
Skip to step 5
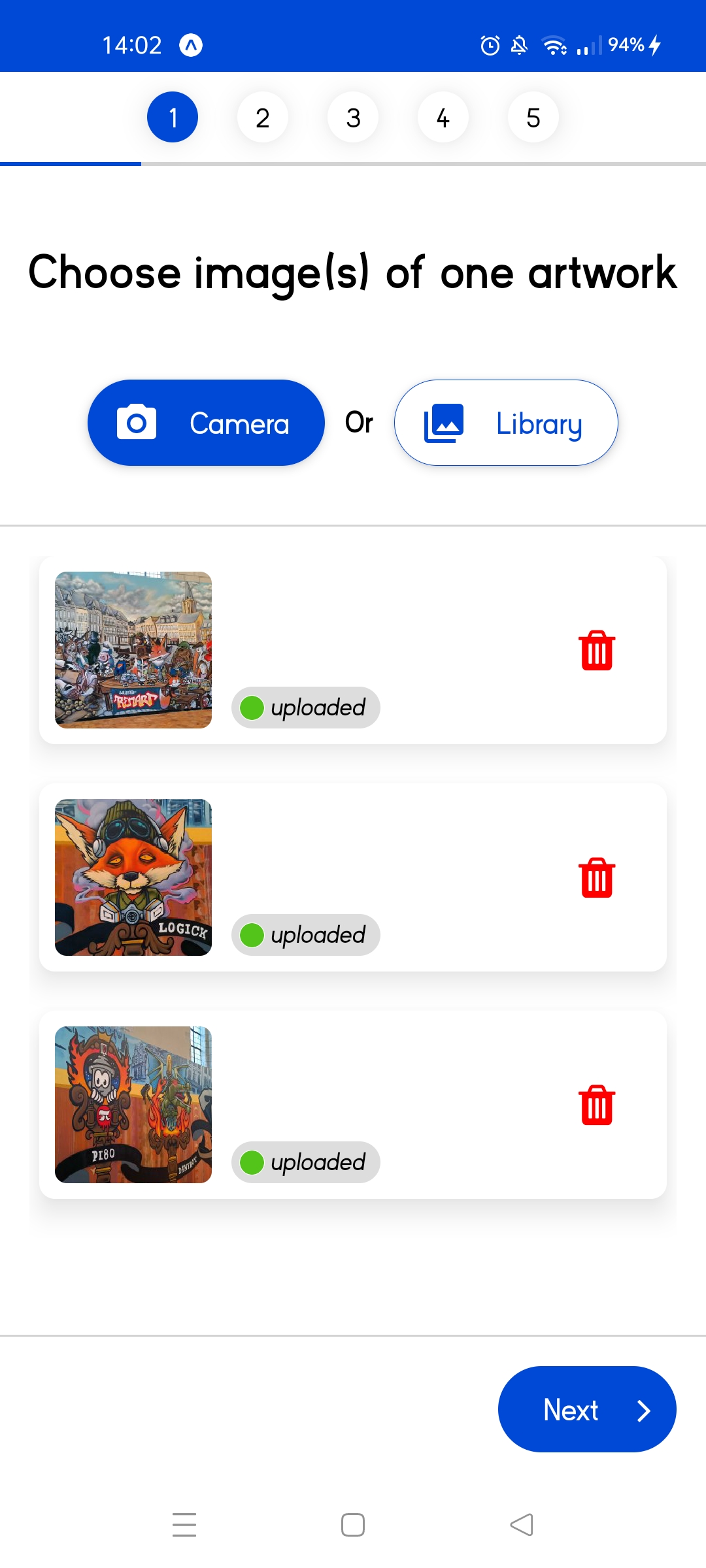click(x=533, y=118)
